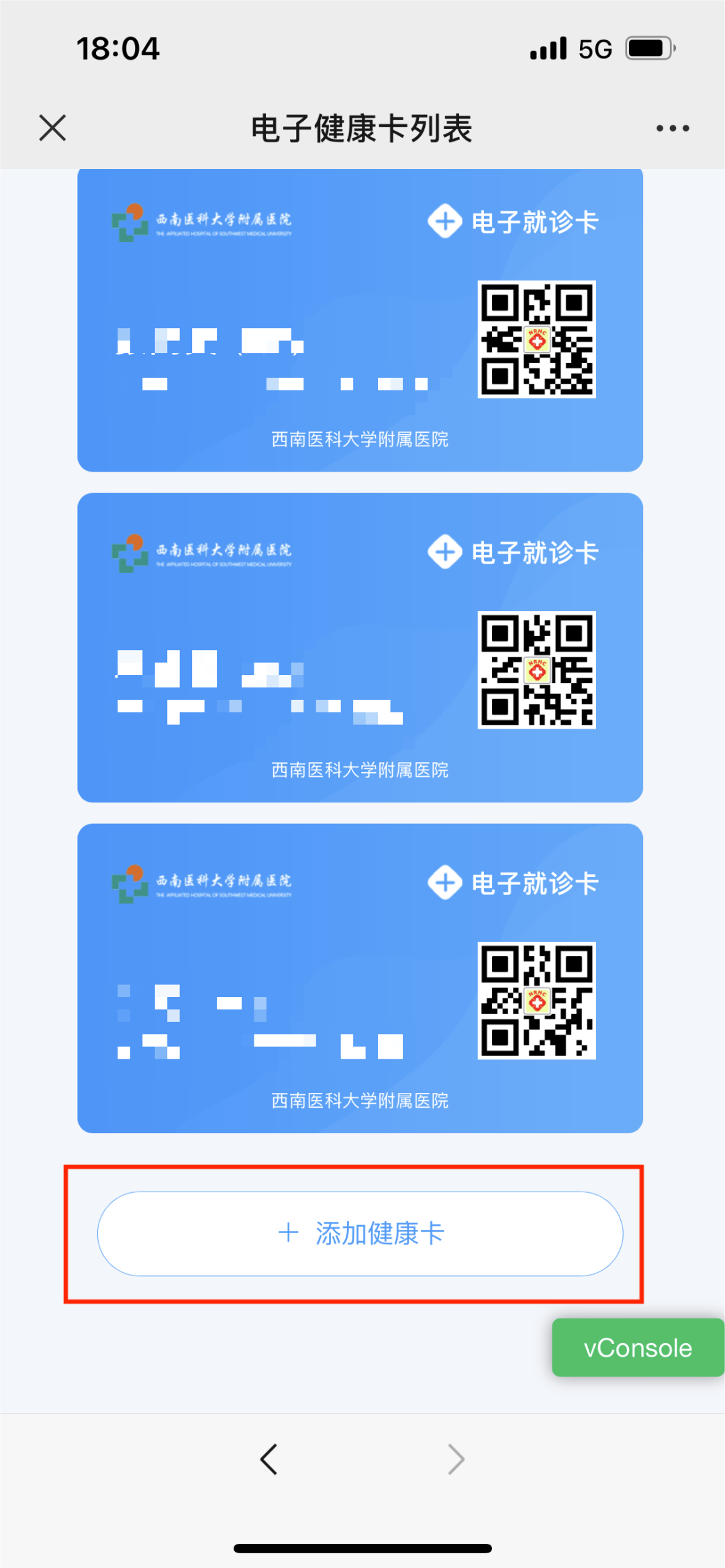
Task: Open the three-dot more options menu
Action: 673,127
